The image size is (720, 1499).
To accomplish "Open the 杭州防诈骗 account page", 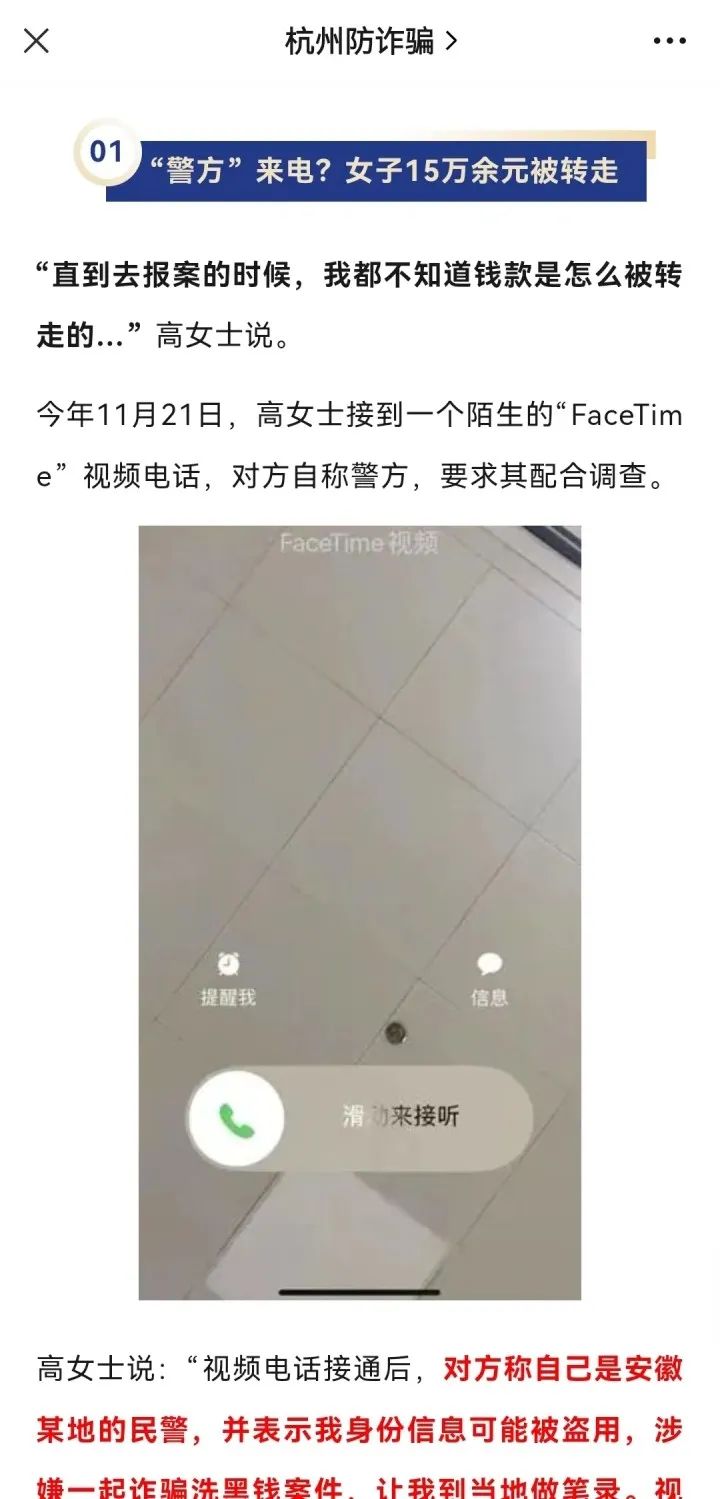I will 370,41.
